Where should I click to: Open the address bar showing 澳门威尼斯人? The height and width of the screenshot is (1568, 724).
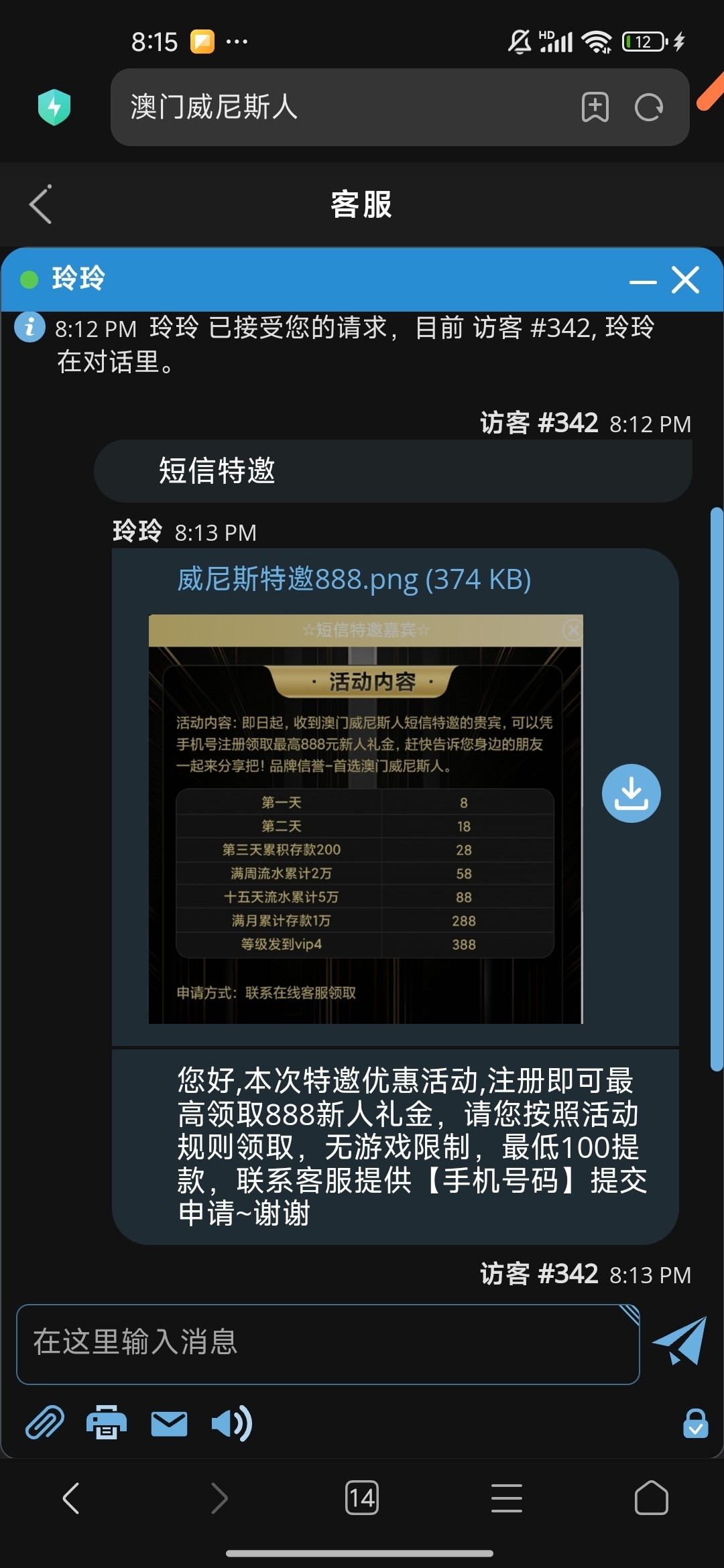click(335, 107)
